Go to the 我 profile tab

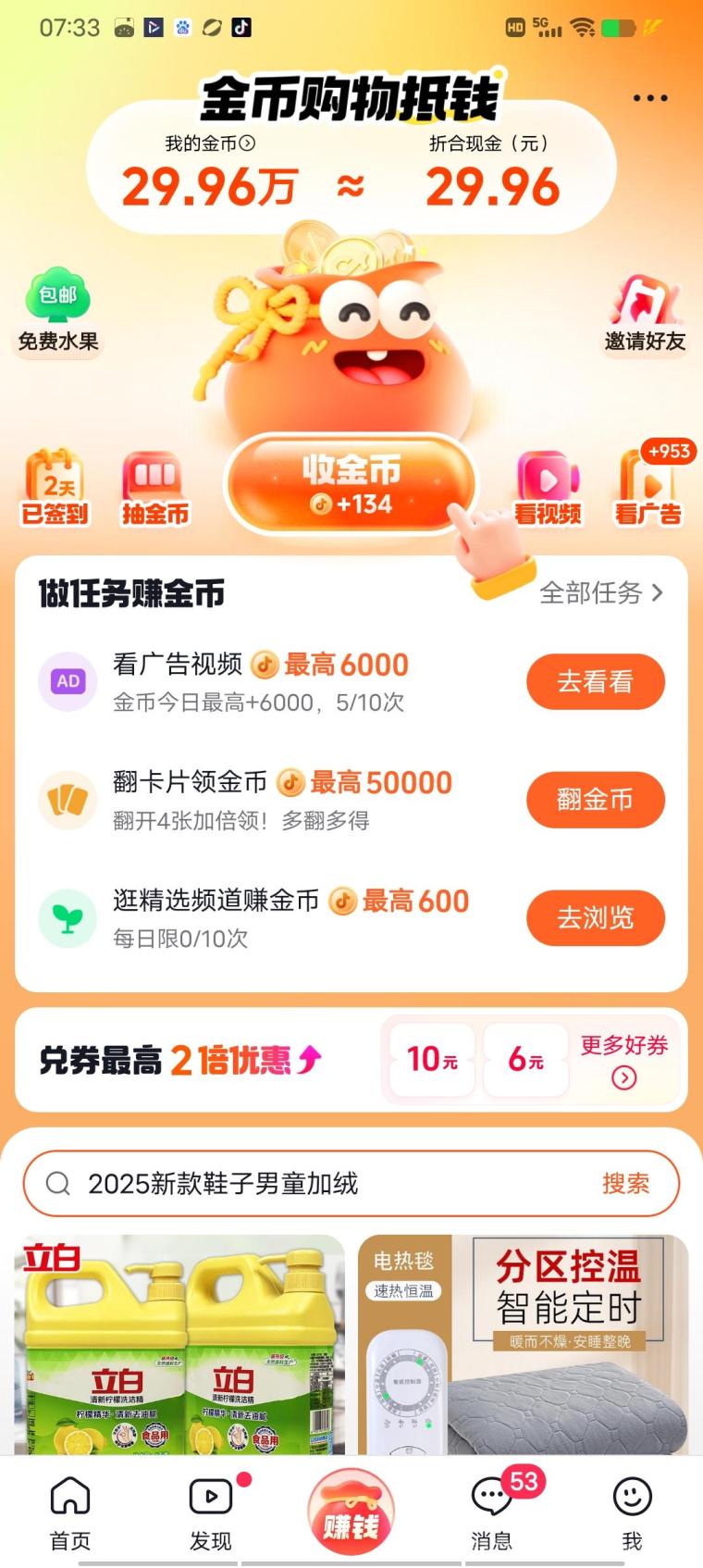click(x=632, y=1511)
